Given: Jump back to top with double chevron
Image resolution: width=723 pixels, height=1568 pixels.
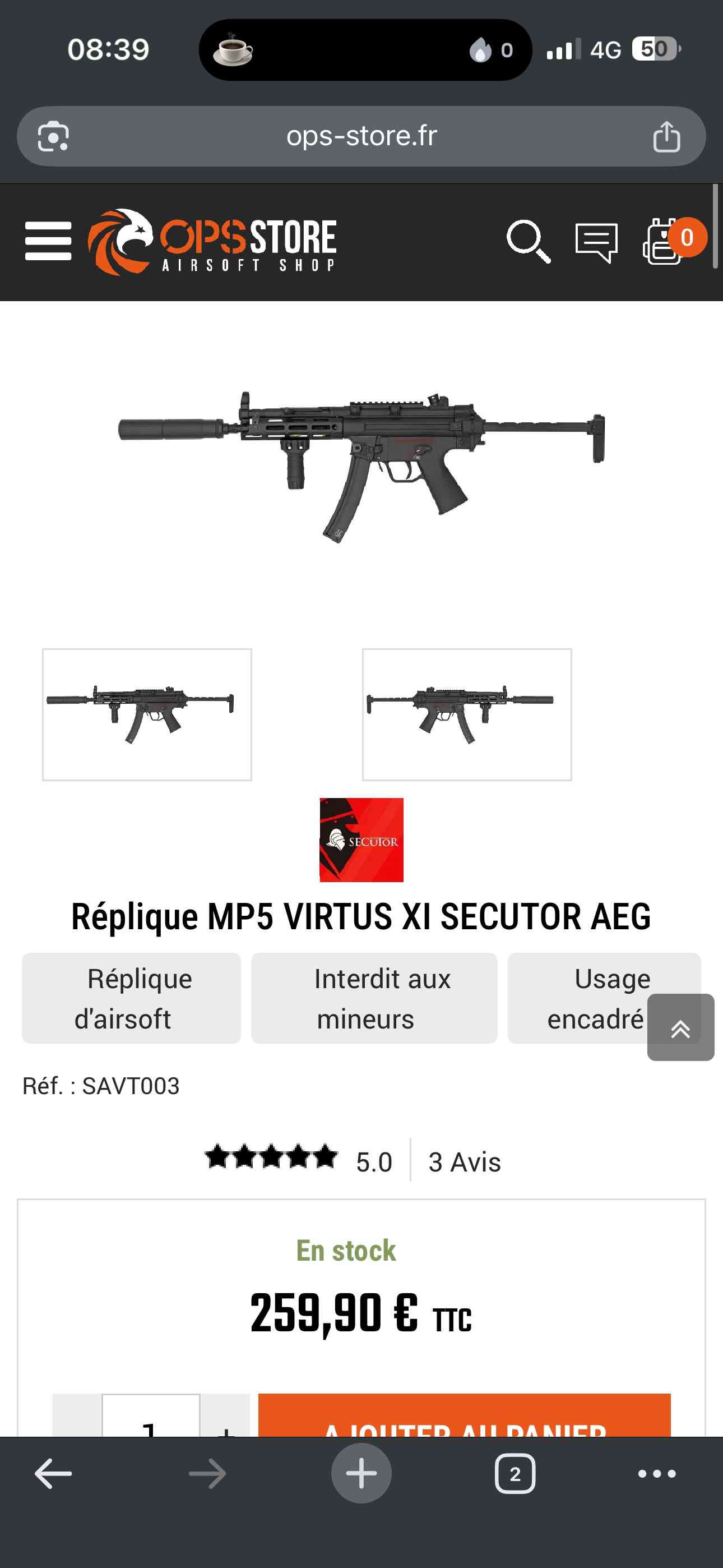Looking at the screenshot, I should click(680, 1027).
